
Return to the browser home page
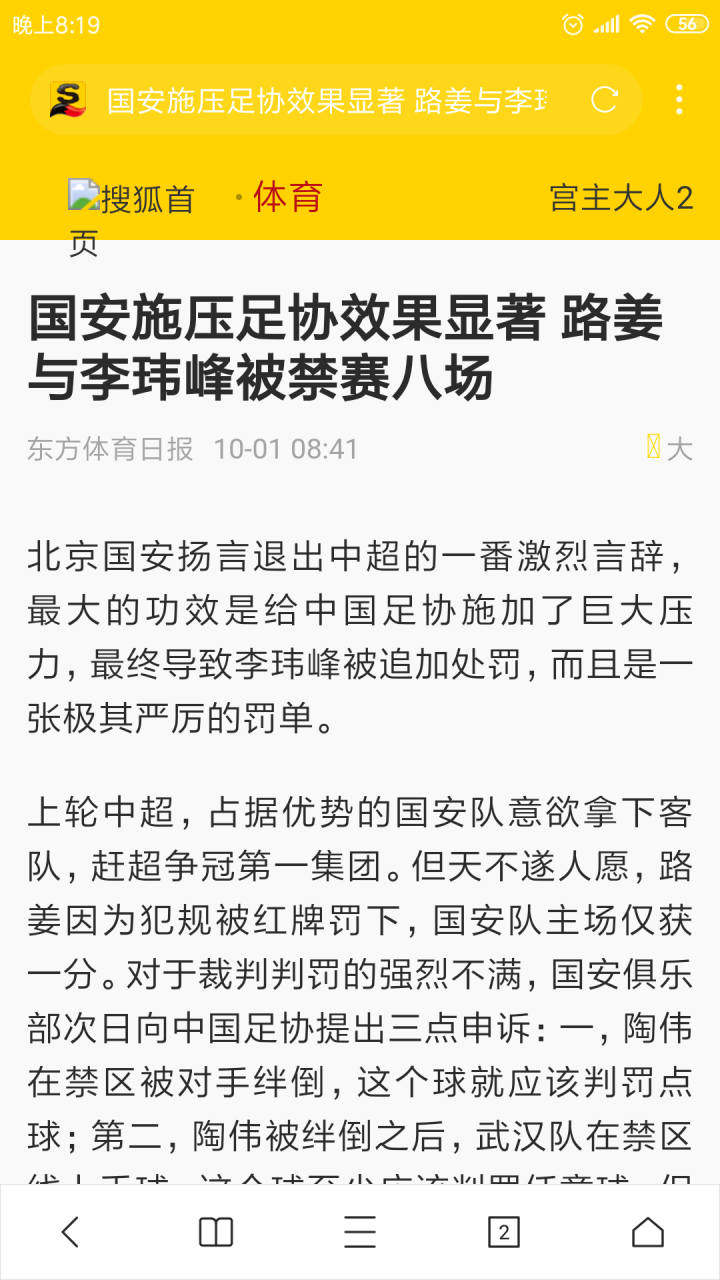(x=648, y=1232)
